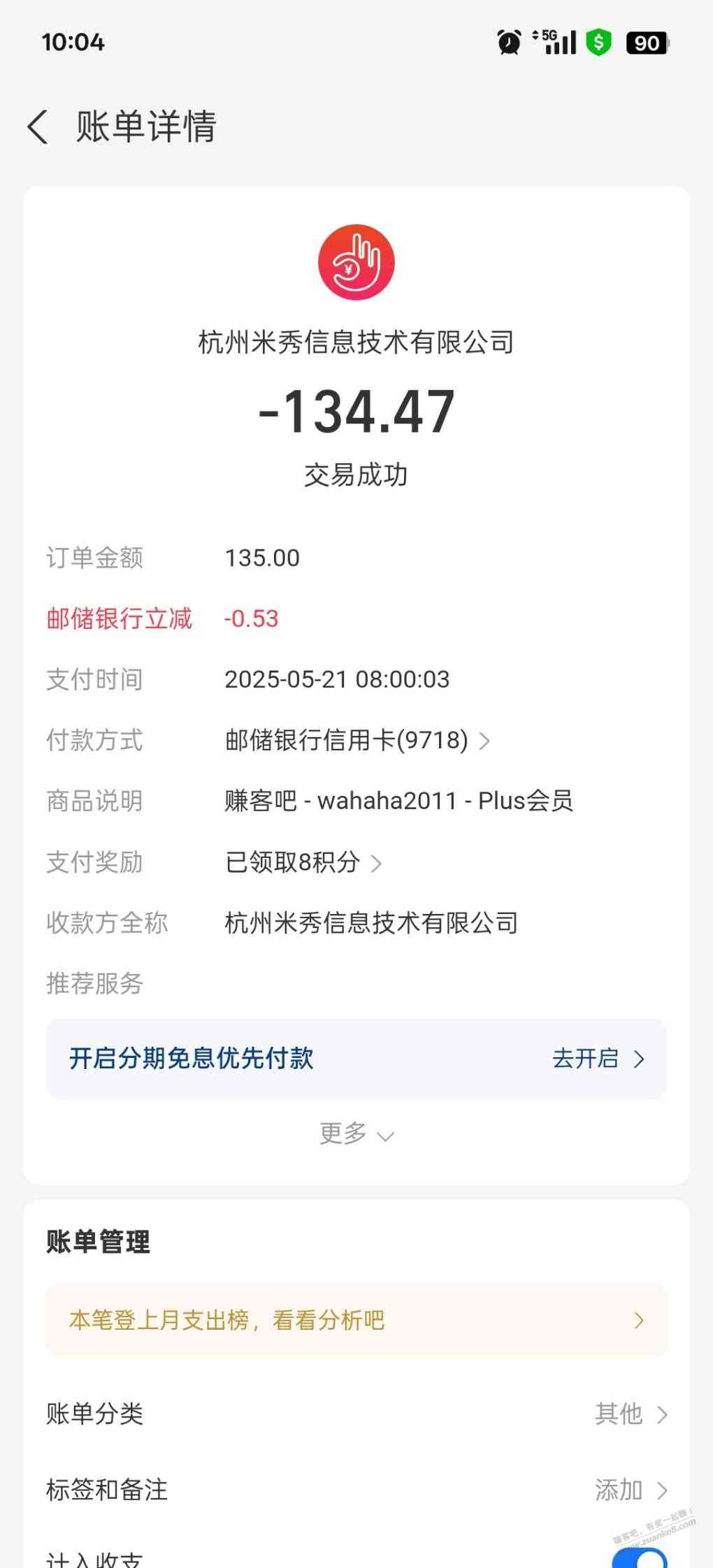Expand 更多 to show more details
Viewport: 713px width, 1568px height.
click(356, 1133)
